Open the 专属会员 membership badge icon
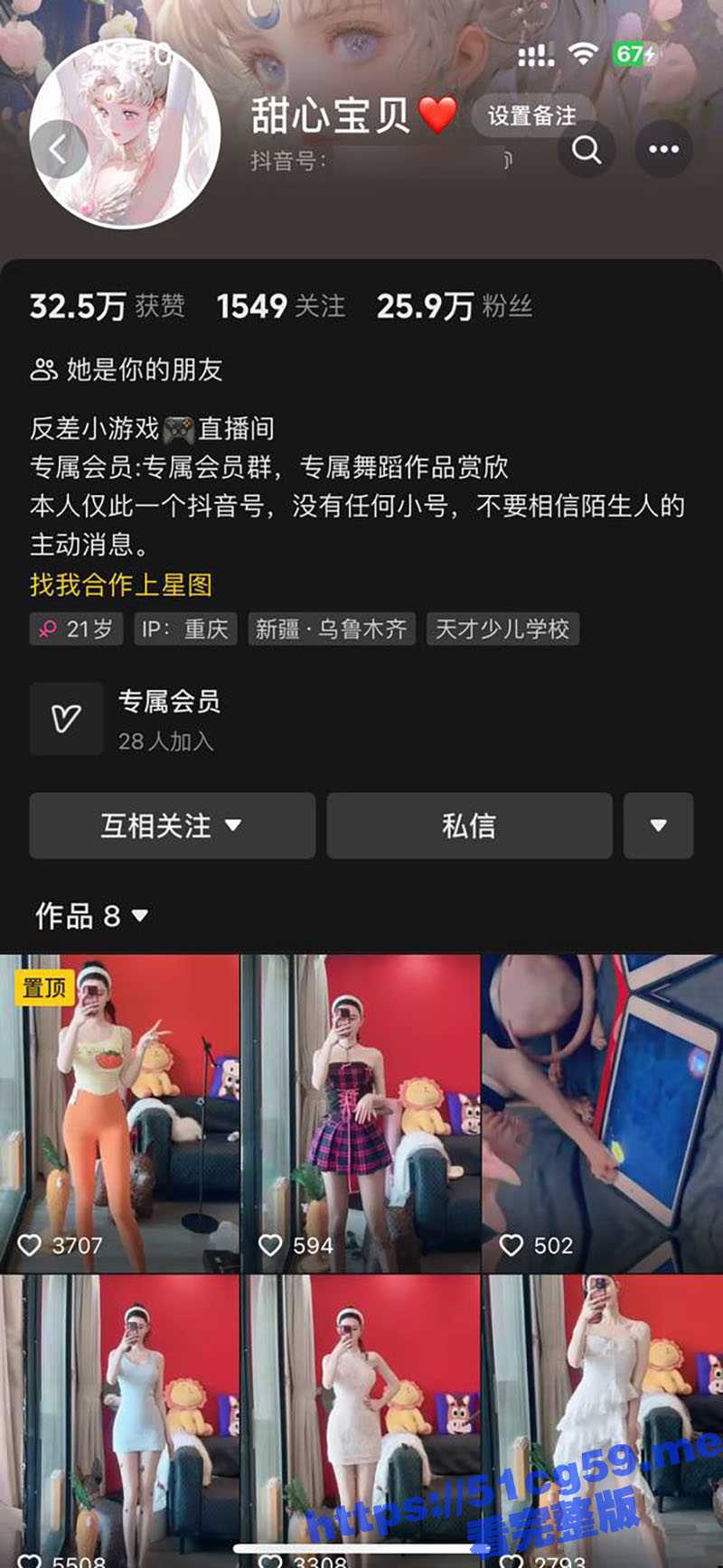The width and height of the screenshot is (723, 1568). [66, 719]
